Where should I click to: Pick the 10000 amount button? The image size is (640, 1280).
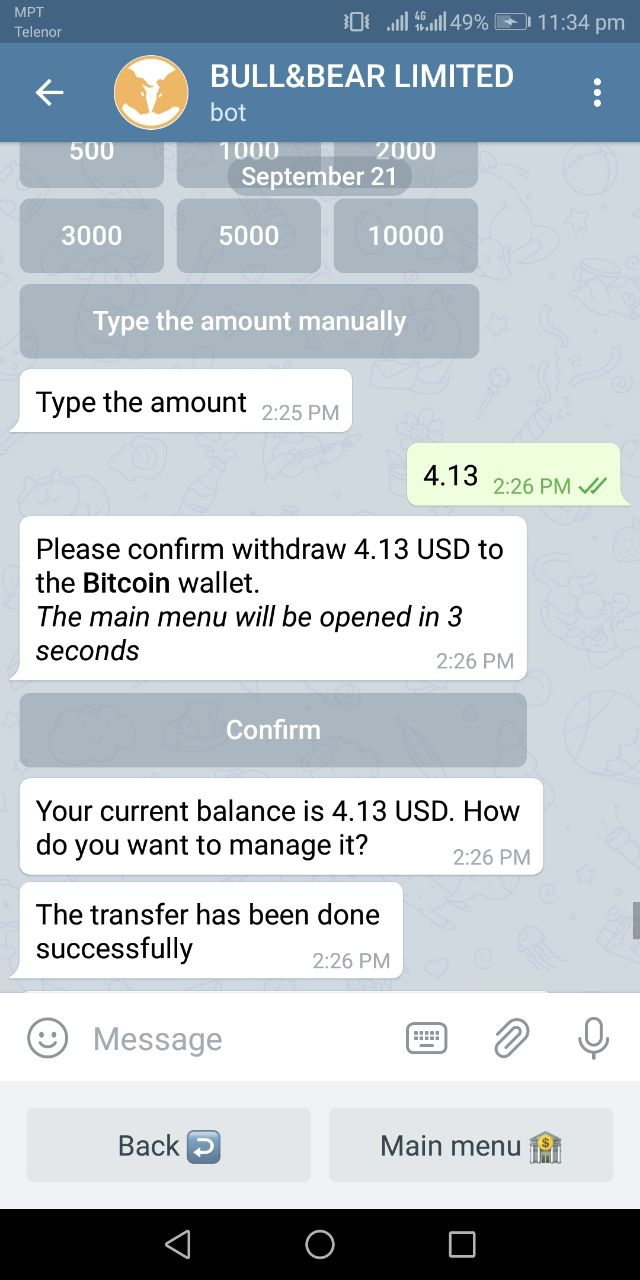[405, 236]
